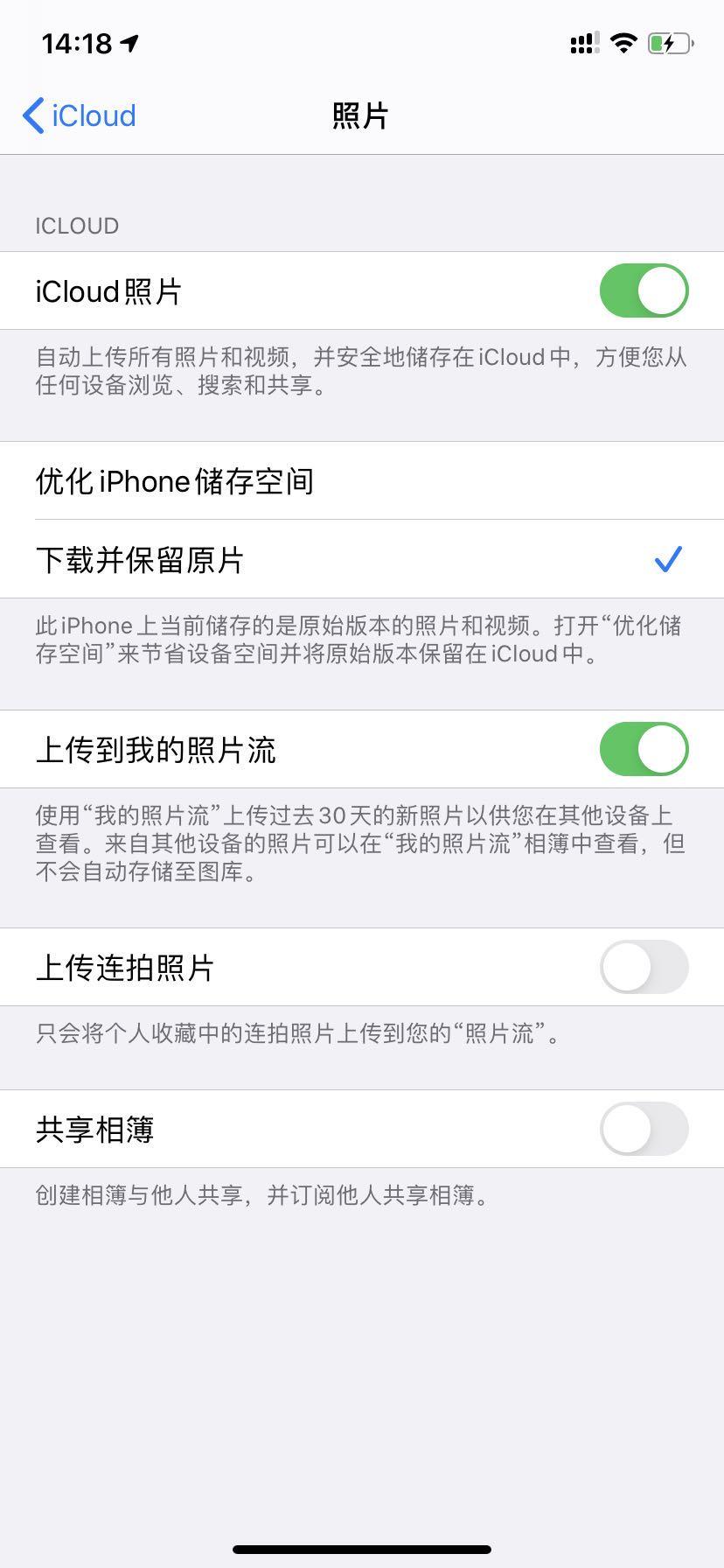This screenshot has width=724, height=1568.
Task: Turn on 共享相簿
Action: click(x=644, y=1129)
